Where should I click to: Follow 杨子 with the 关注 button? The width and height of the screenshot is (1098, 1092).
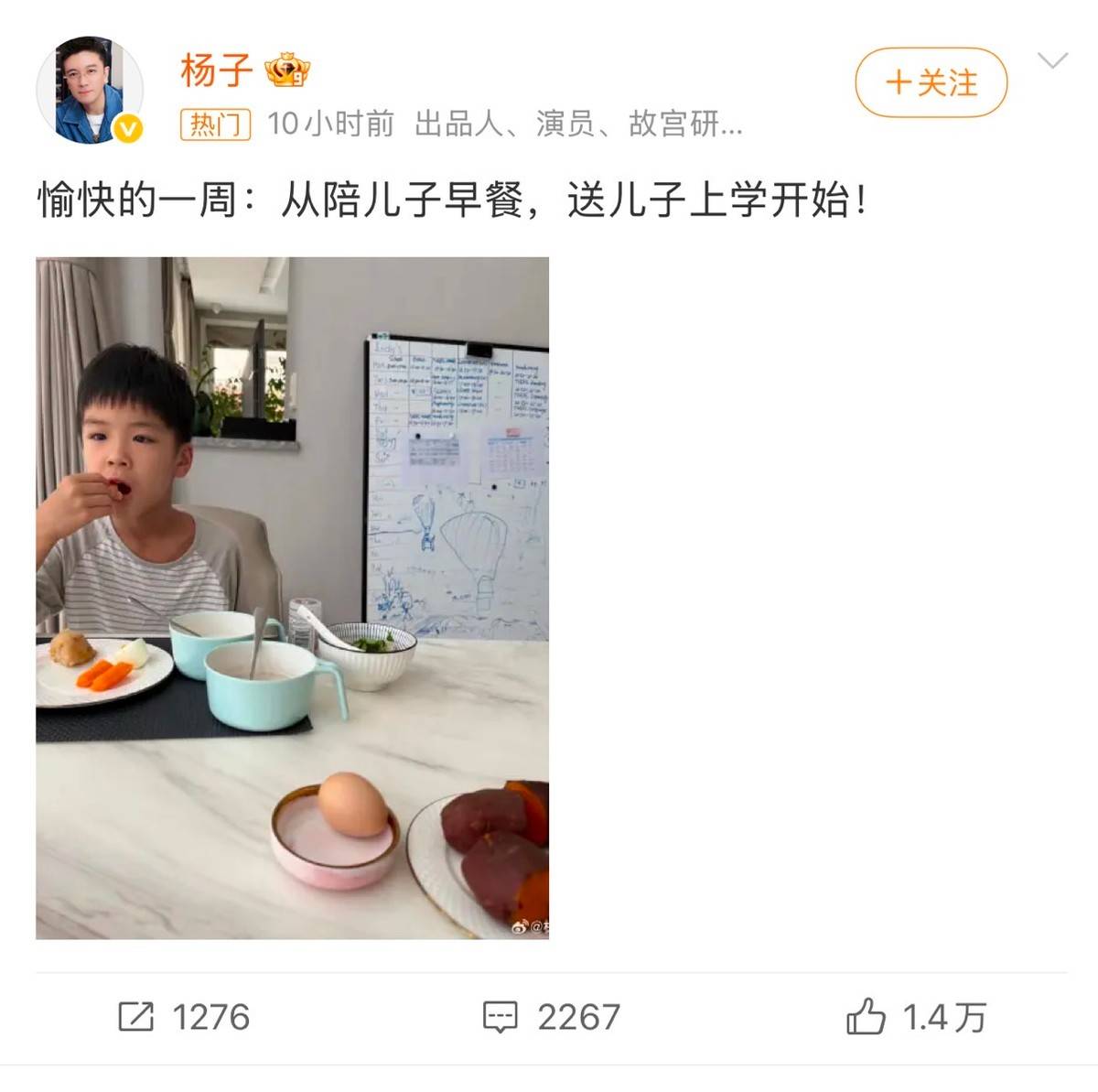point(931,83)
